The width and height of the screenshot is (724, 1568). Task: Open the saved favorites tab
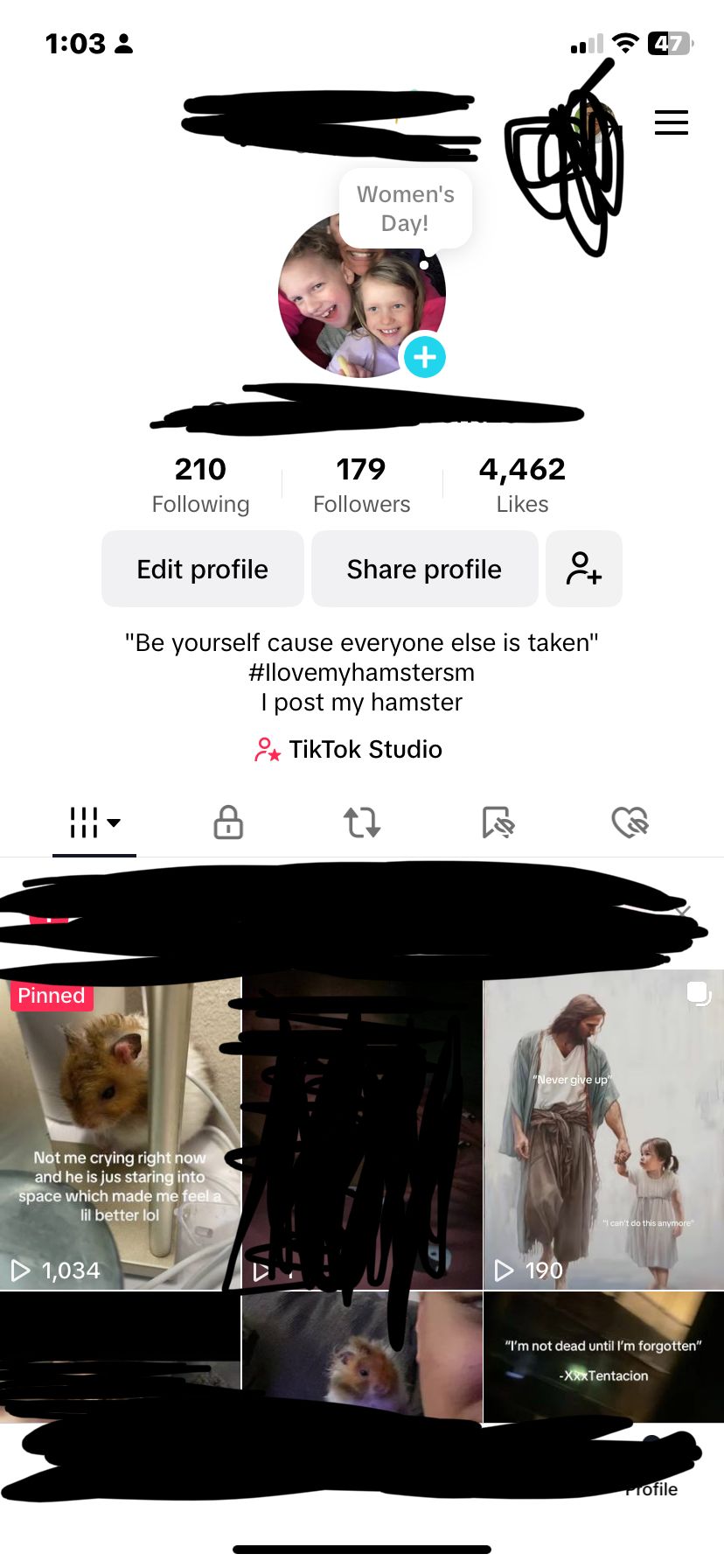[498, 822]
